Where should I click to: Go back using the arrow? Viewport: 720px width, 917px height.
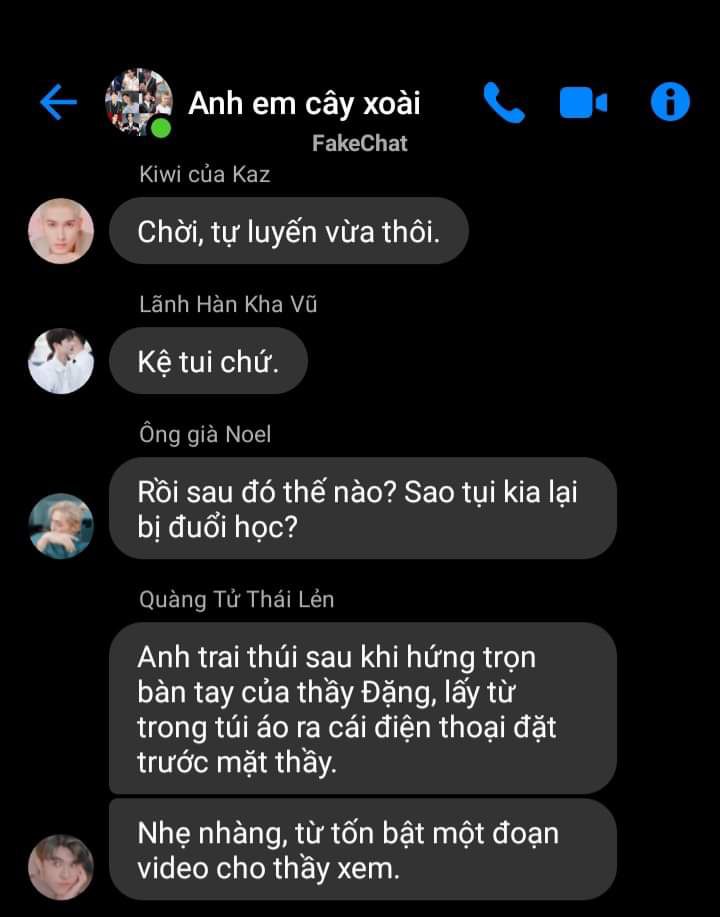pos(58,102)
